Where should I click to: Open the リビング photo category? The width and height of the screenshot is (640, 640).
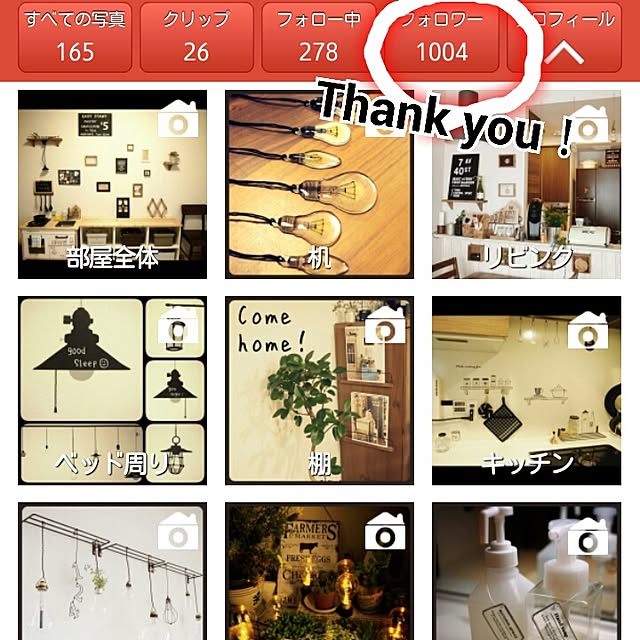526,184
